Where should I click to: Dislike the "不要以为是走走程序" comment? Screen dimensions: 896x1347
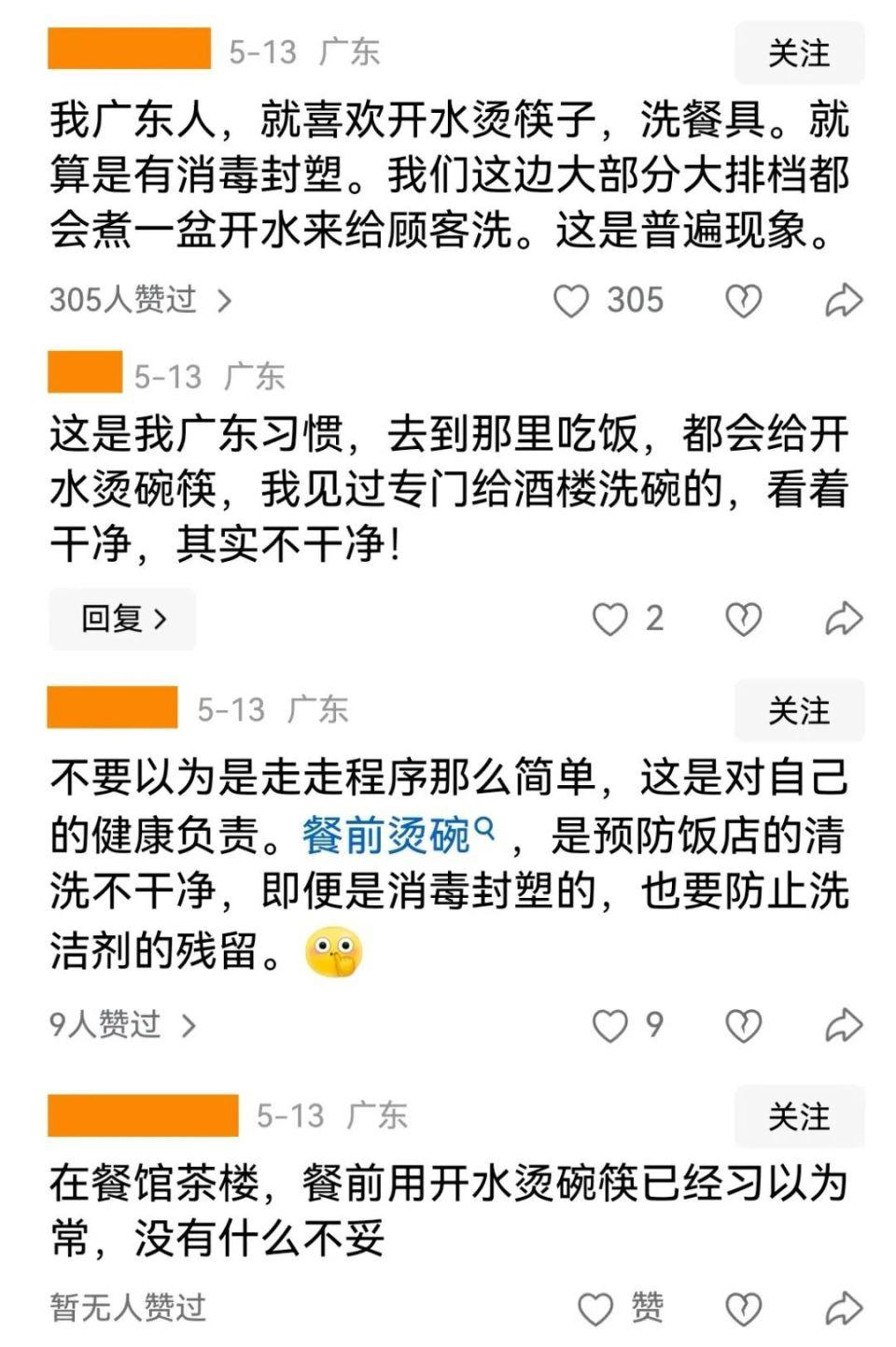click(744, 1026)
